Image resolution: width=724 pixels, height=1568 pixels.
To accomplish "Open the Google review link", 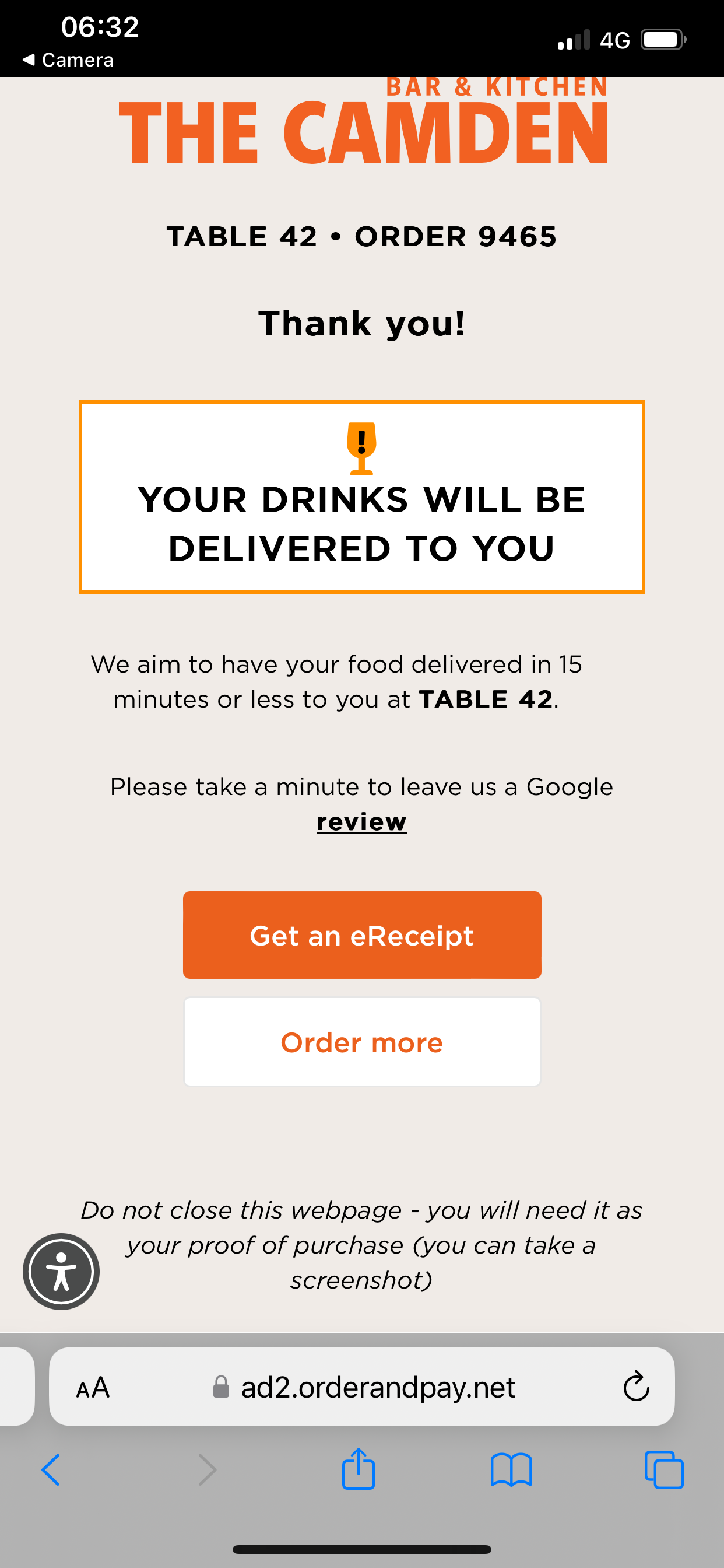I will 361,822.
